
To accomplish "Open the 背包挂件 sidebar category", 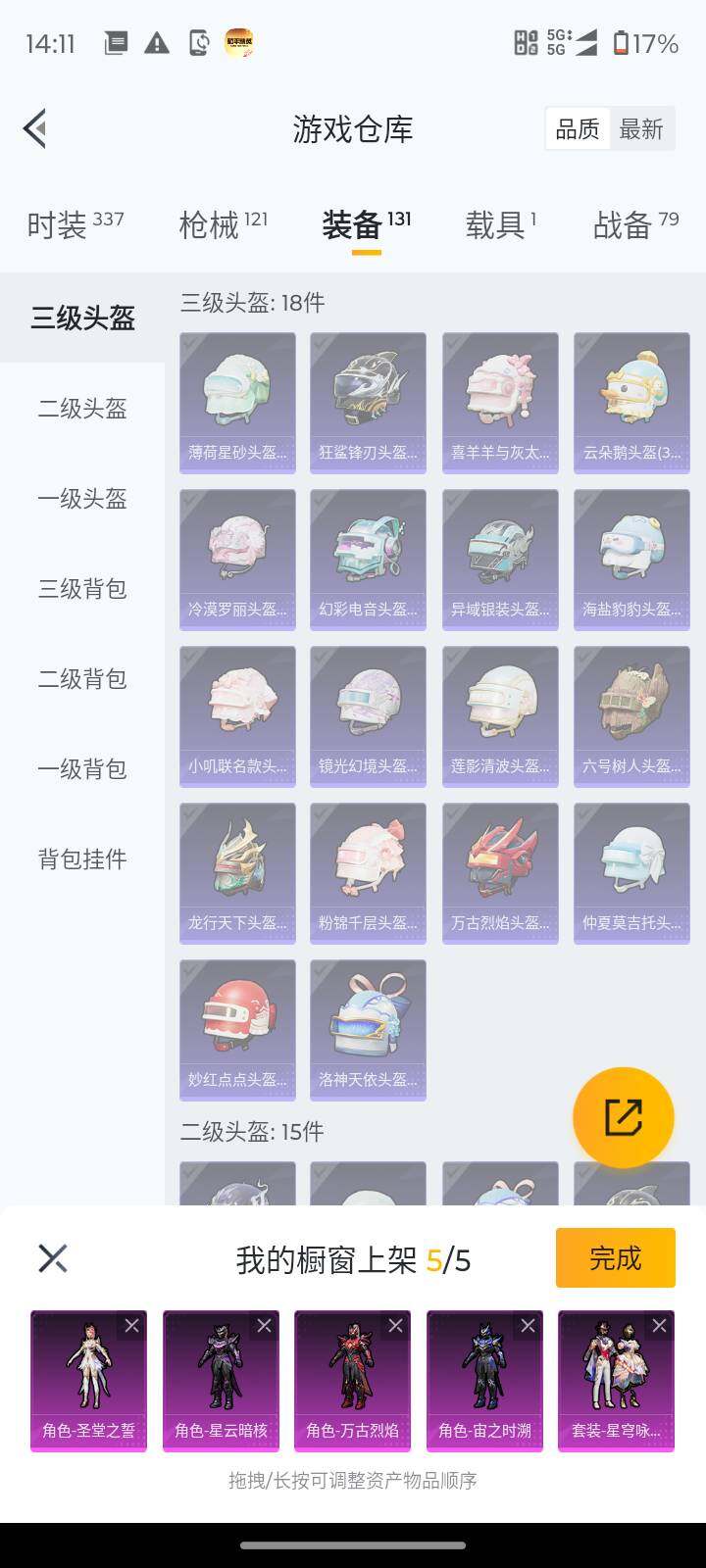I will 80,859.
